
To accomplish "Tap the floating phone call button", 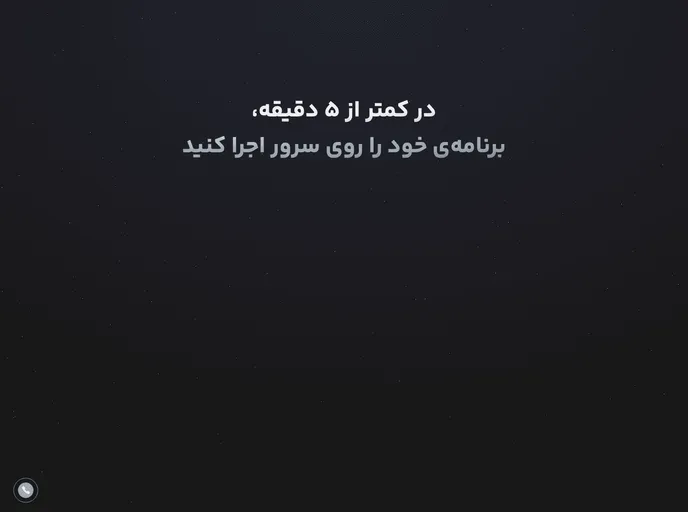I will tap(25, 490).
